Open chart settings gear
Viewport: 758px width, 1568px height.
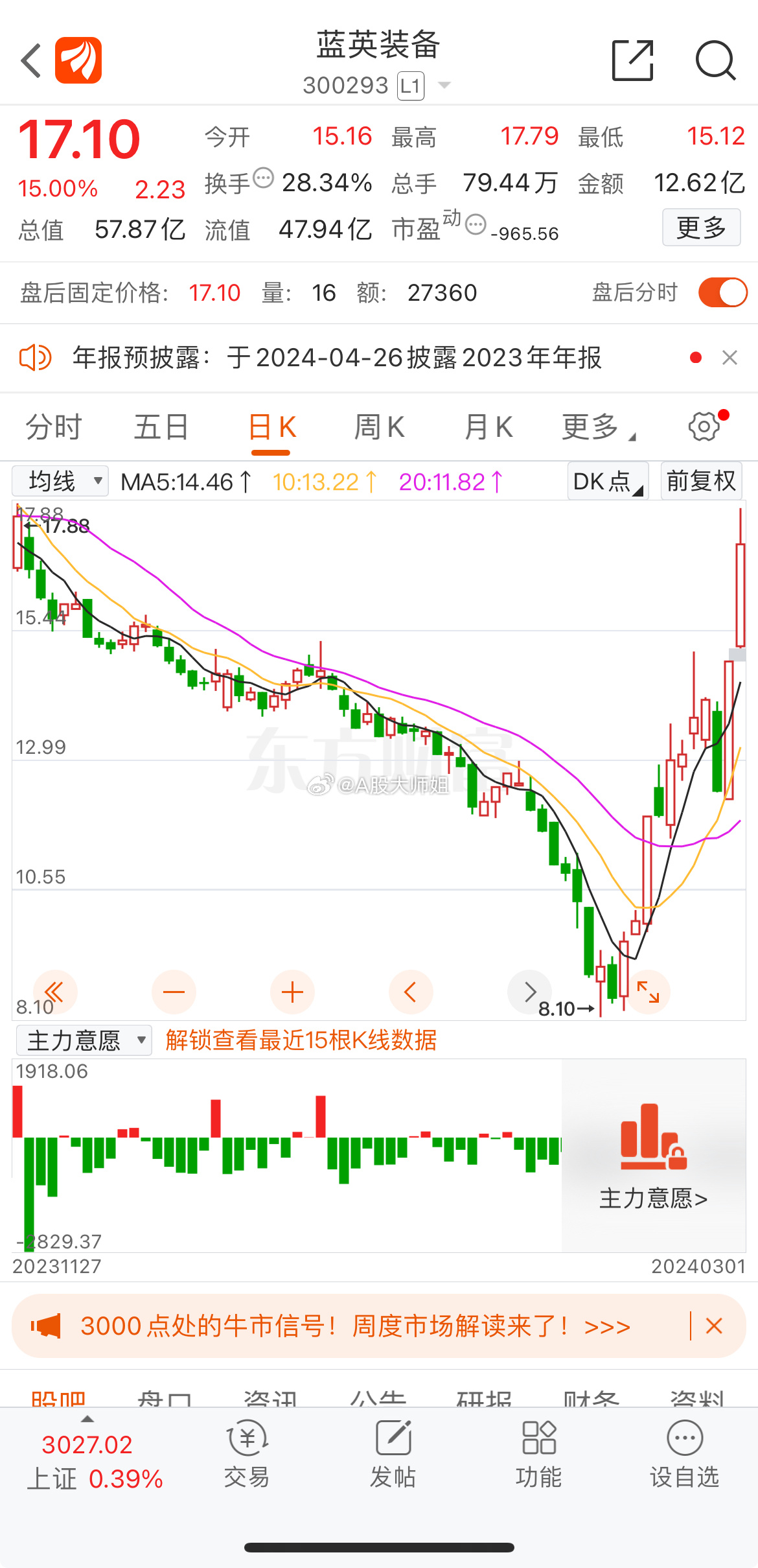pos(704,427)
